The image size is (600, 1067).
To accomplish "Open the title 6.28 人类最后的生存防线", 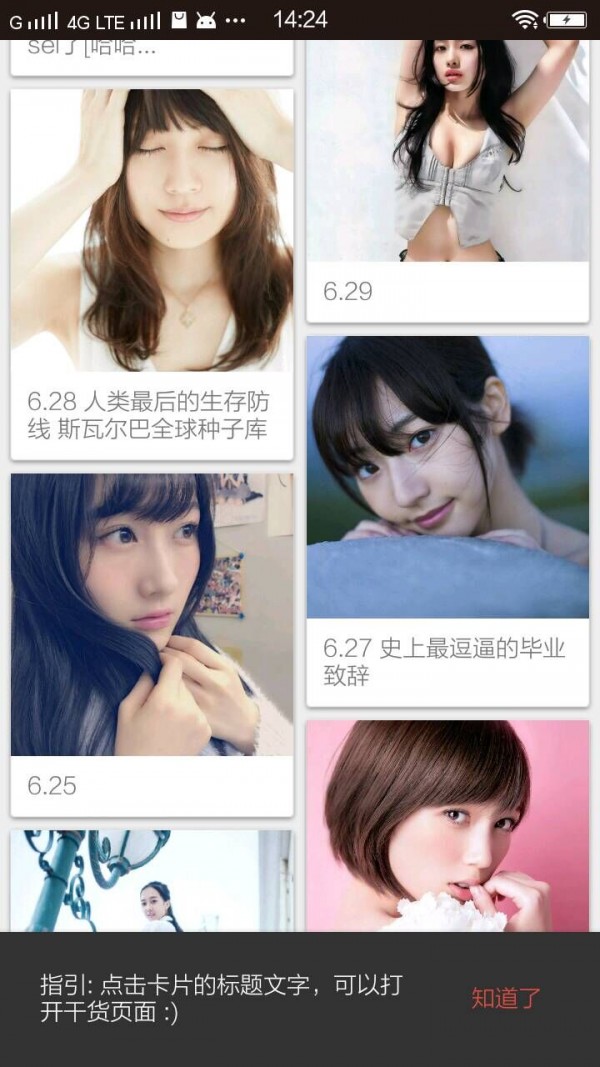I will [148, 416].
